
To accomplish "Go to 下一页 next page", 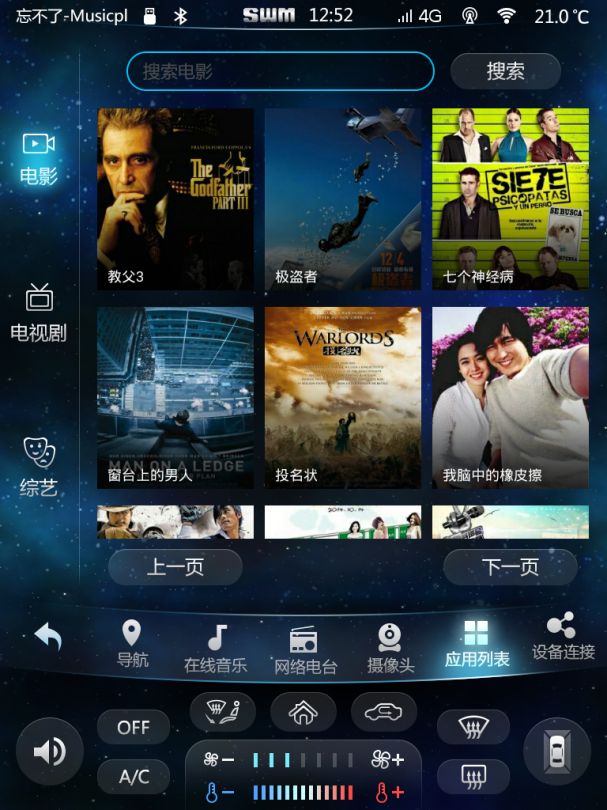I will [x=510, y=567].
